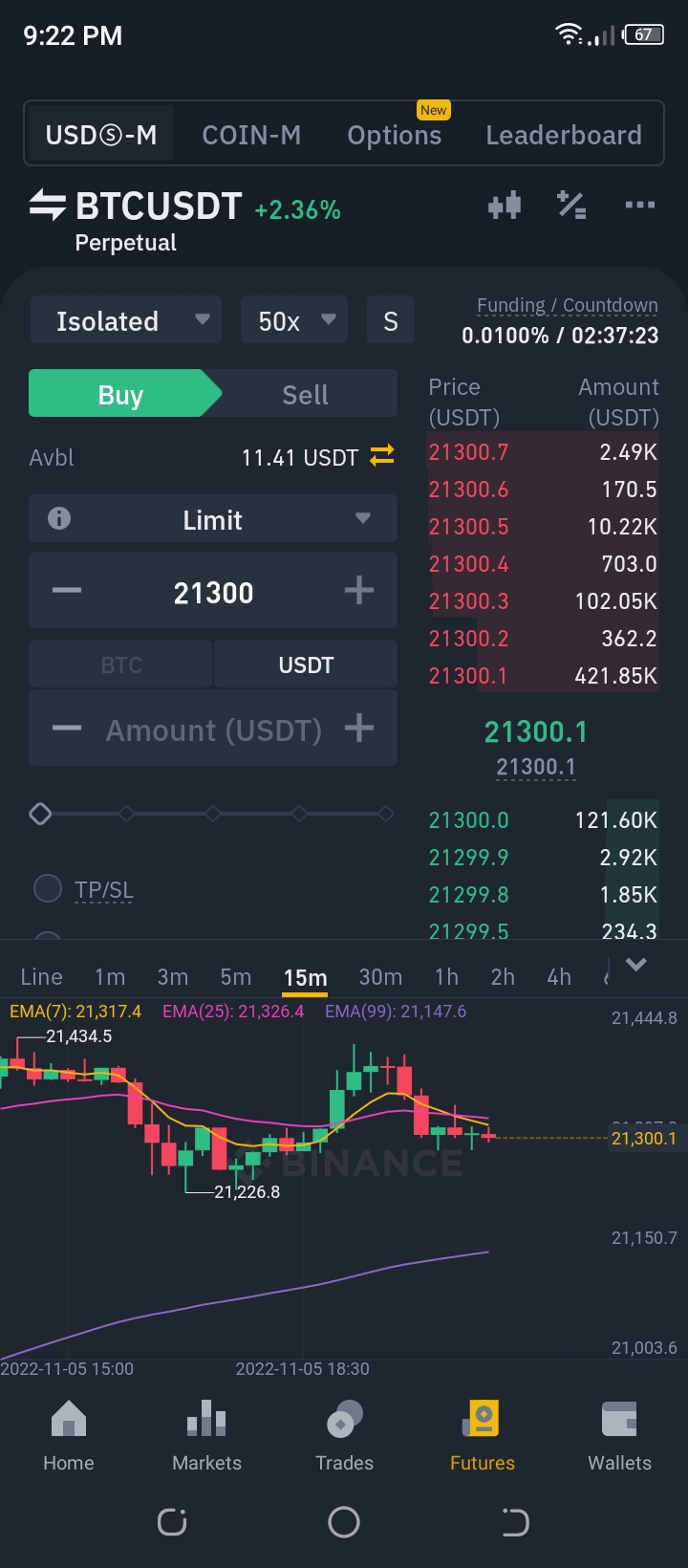Select the Sell side
The image size is (688, 1568).
(306, 394)
